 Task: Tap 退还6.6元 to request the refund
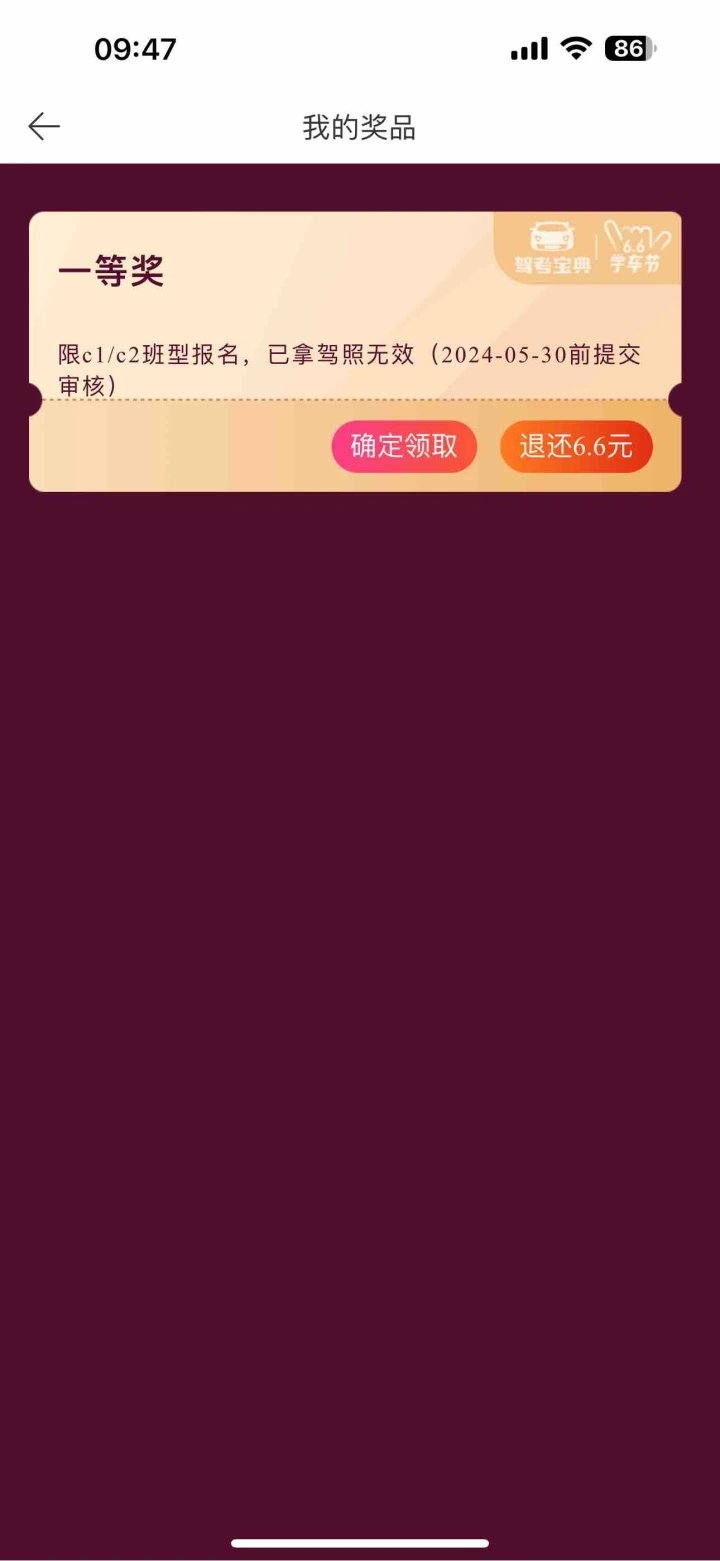pyautogui.click(x=576, y=446)
